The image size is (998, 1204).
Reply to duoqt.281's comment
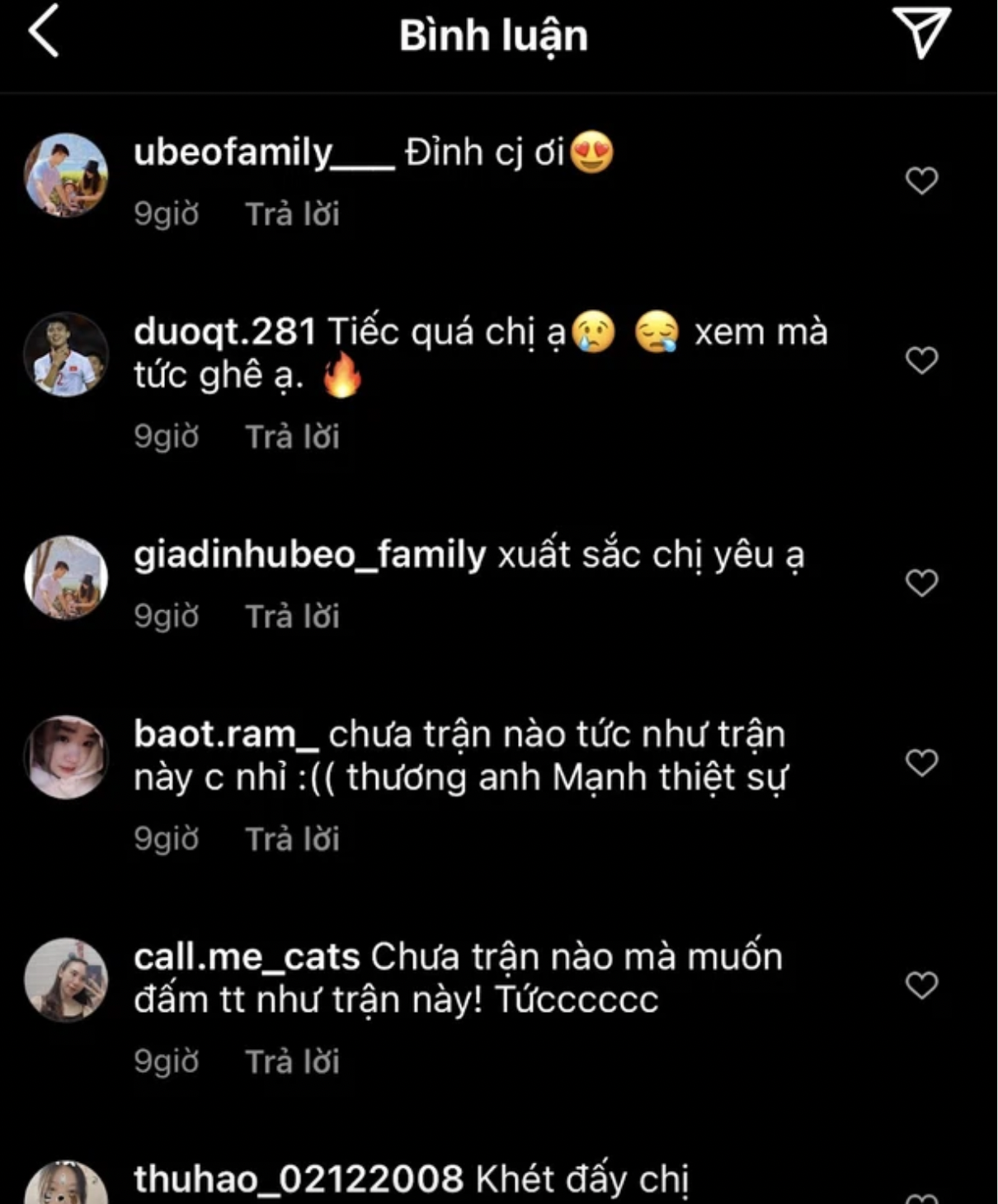[x=292, y=437]
